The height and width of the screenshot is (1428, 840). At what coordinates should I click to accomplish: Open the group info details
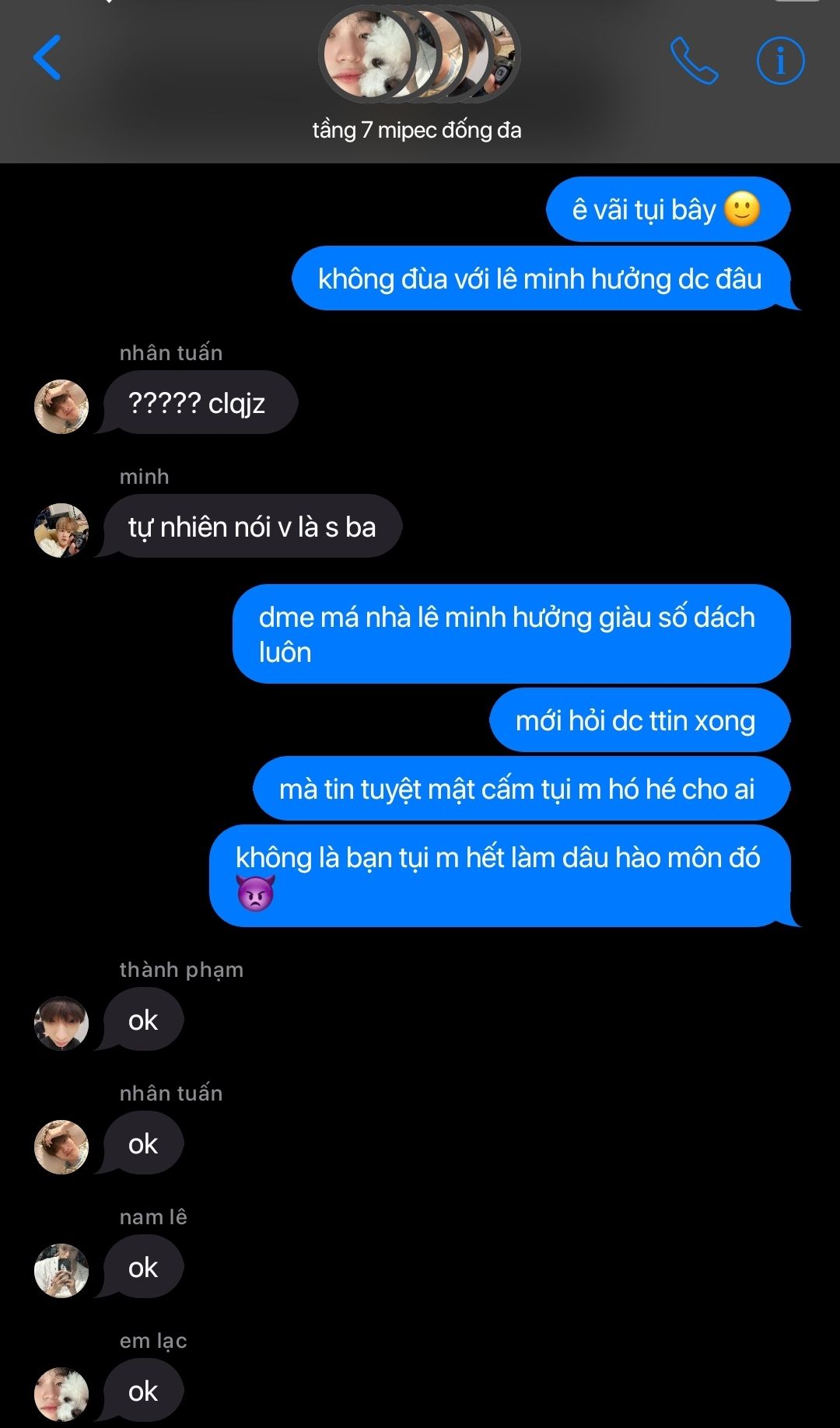click(x=780, y=61)
